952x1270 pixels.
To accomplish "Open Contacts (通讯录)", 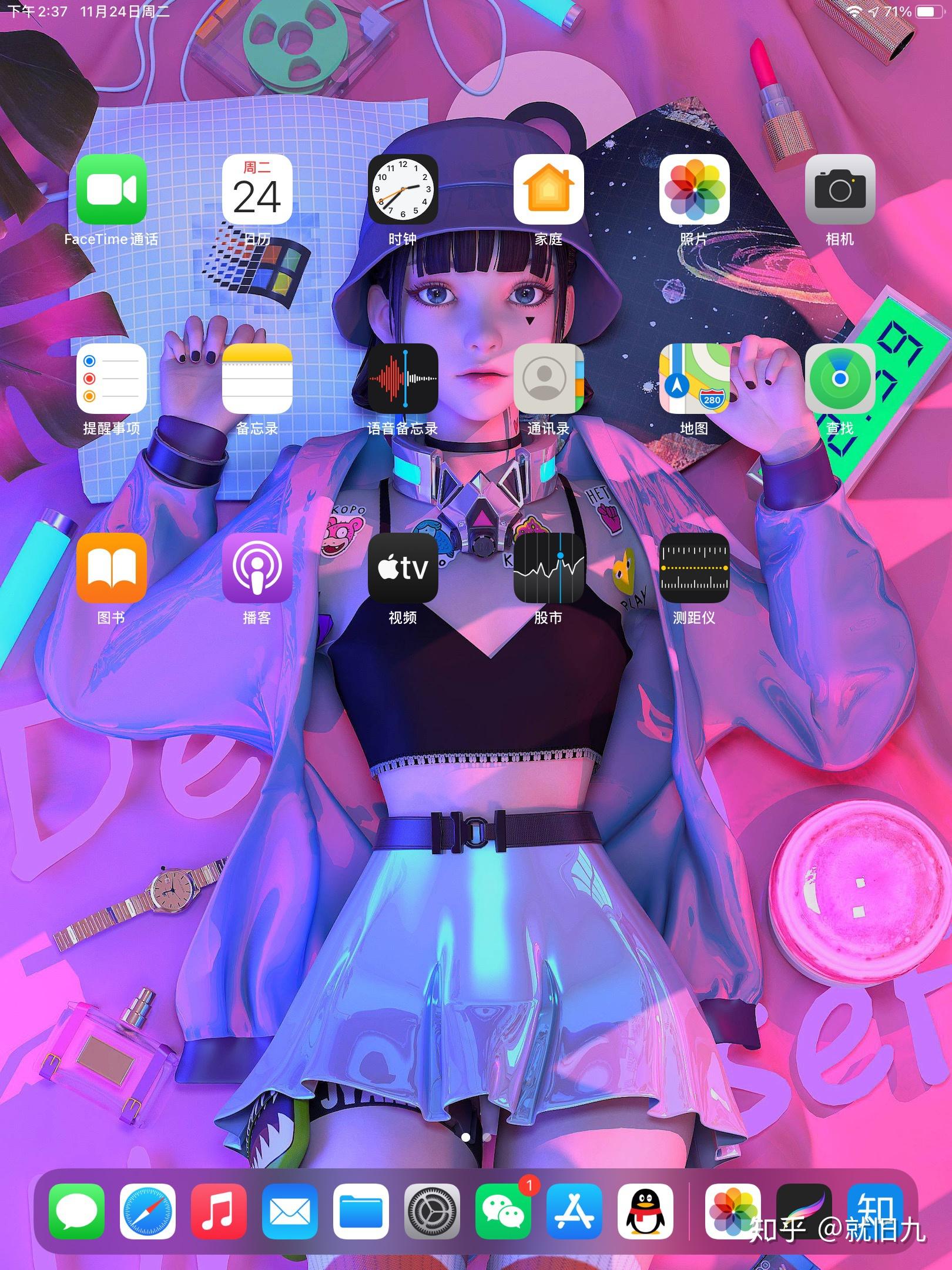I will pyautogui.click(x=548, y=379).
